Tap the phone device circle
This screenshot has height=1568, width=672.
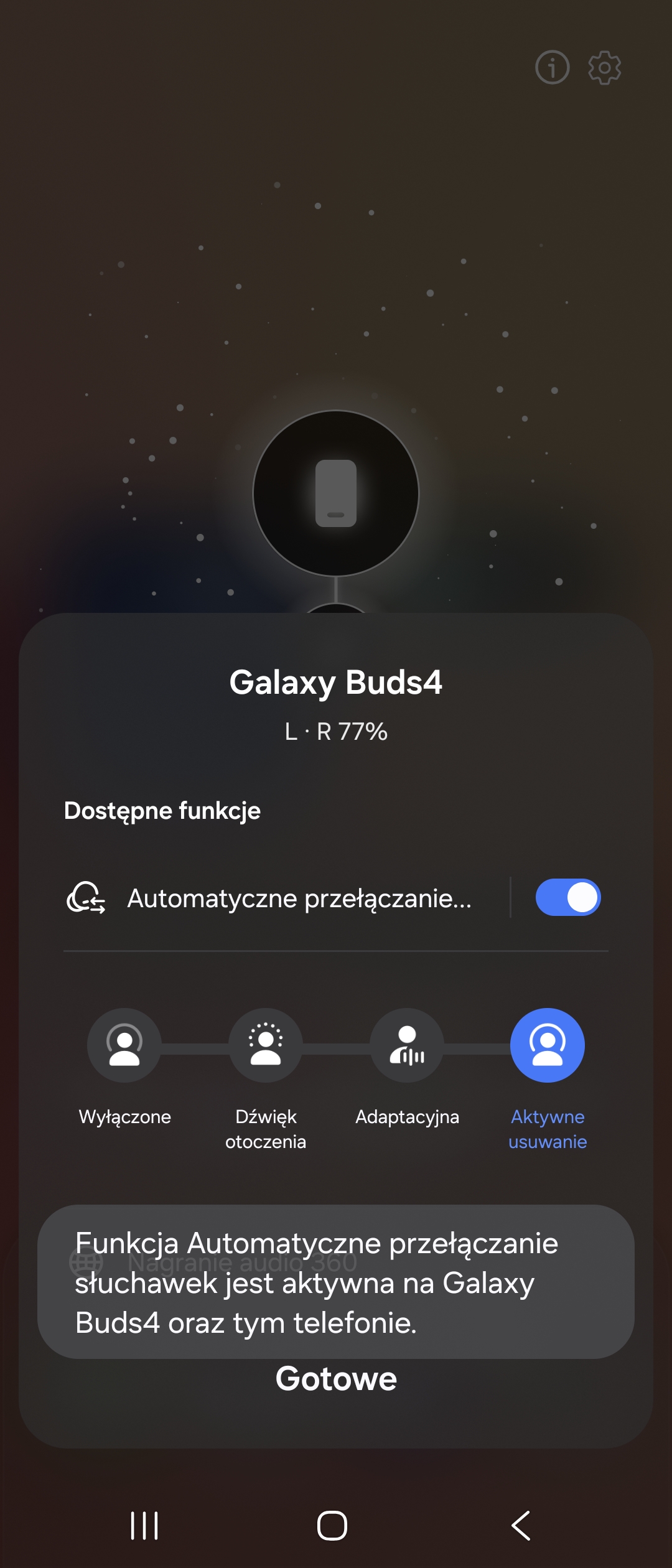coord(336,493)
